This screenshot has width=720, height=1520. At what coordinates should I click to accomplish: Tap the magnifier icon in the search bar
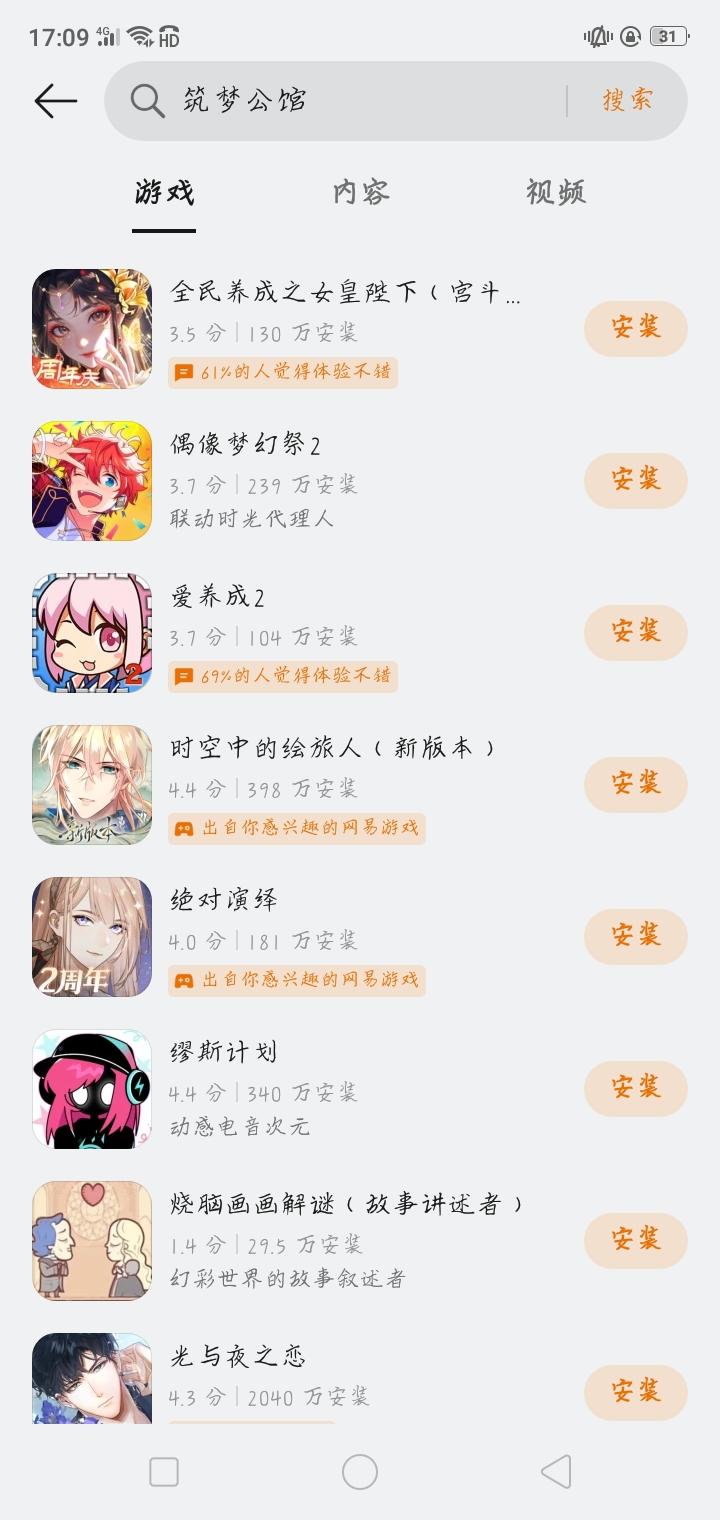point(147,101)
